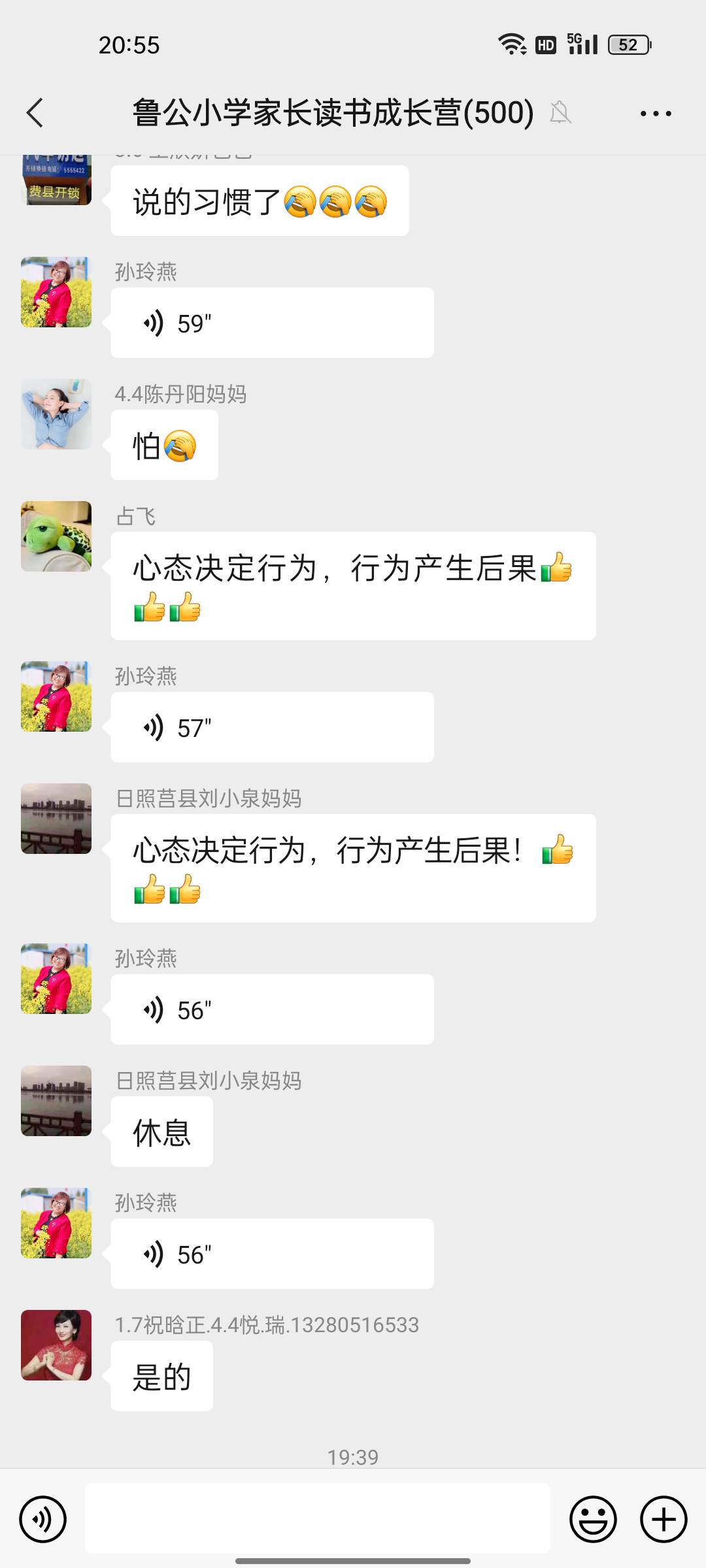Tap the HD indicator in the status bar
Screen dimensions: 706x1568
(x=546, y=44)
